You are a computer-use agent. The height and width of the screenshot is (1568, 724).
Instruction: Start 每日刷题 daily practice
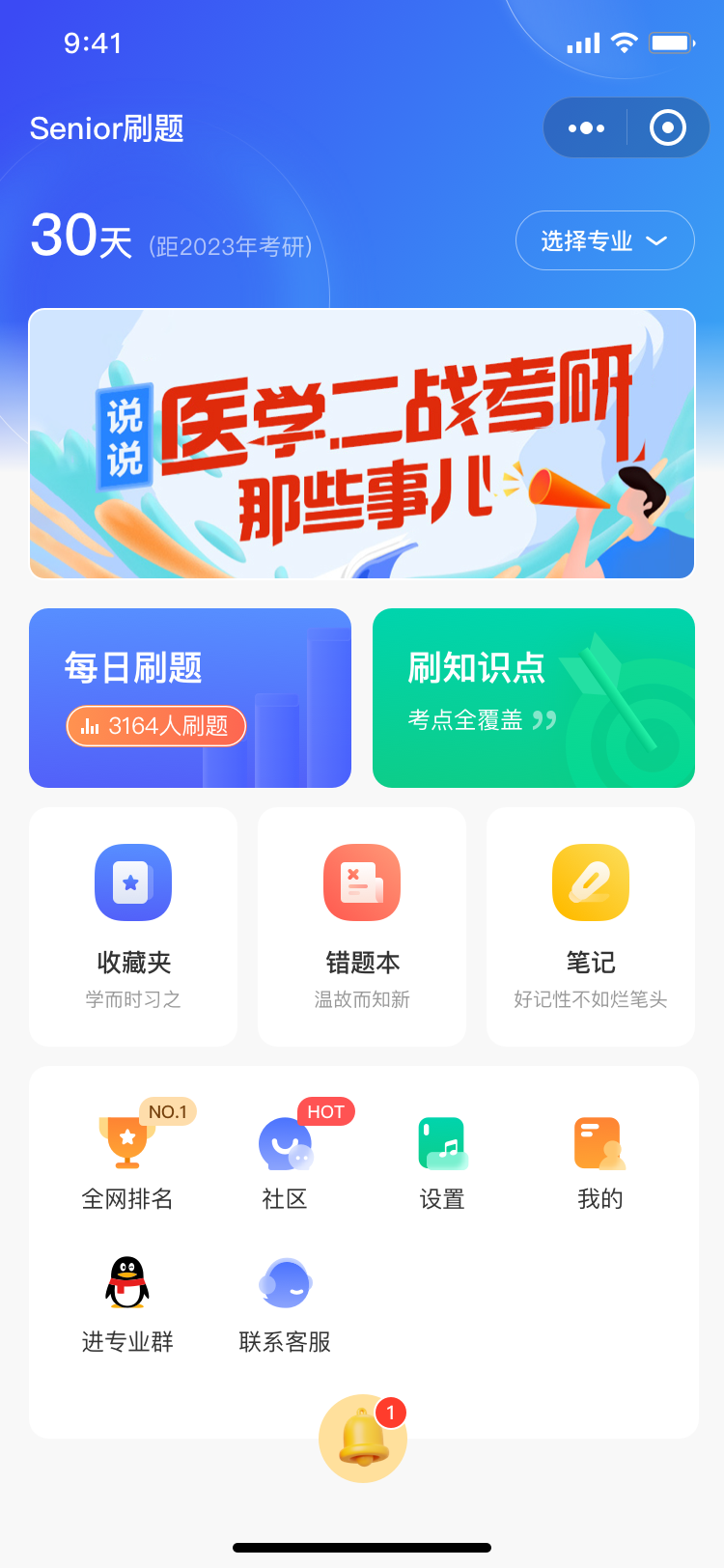point(190,697)
